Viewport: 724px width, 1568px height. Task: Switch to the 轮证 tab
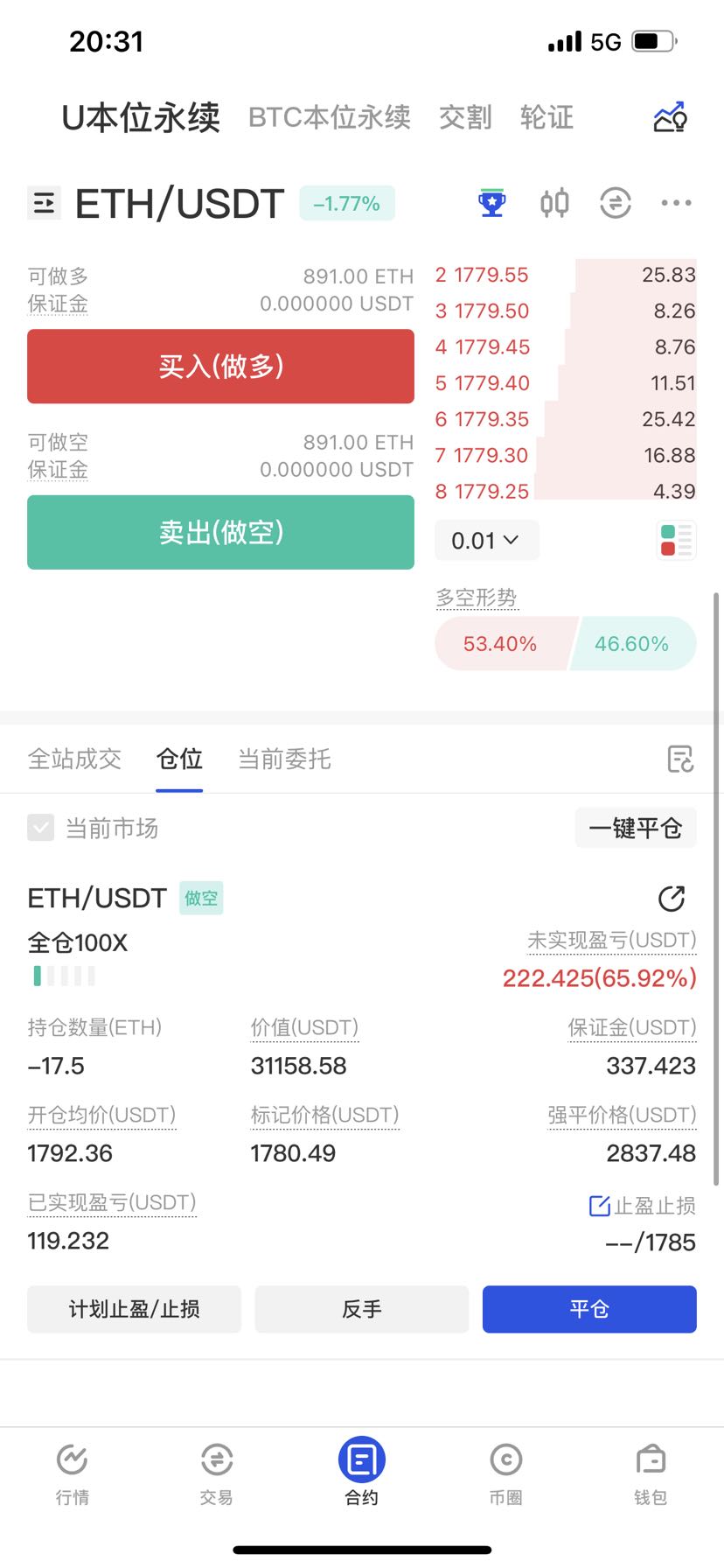tap(546, 117)
